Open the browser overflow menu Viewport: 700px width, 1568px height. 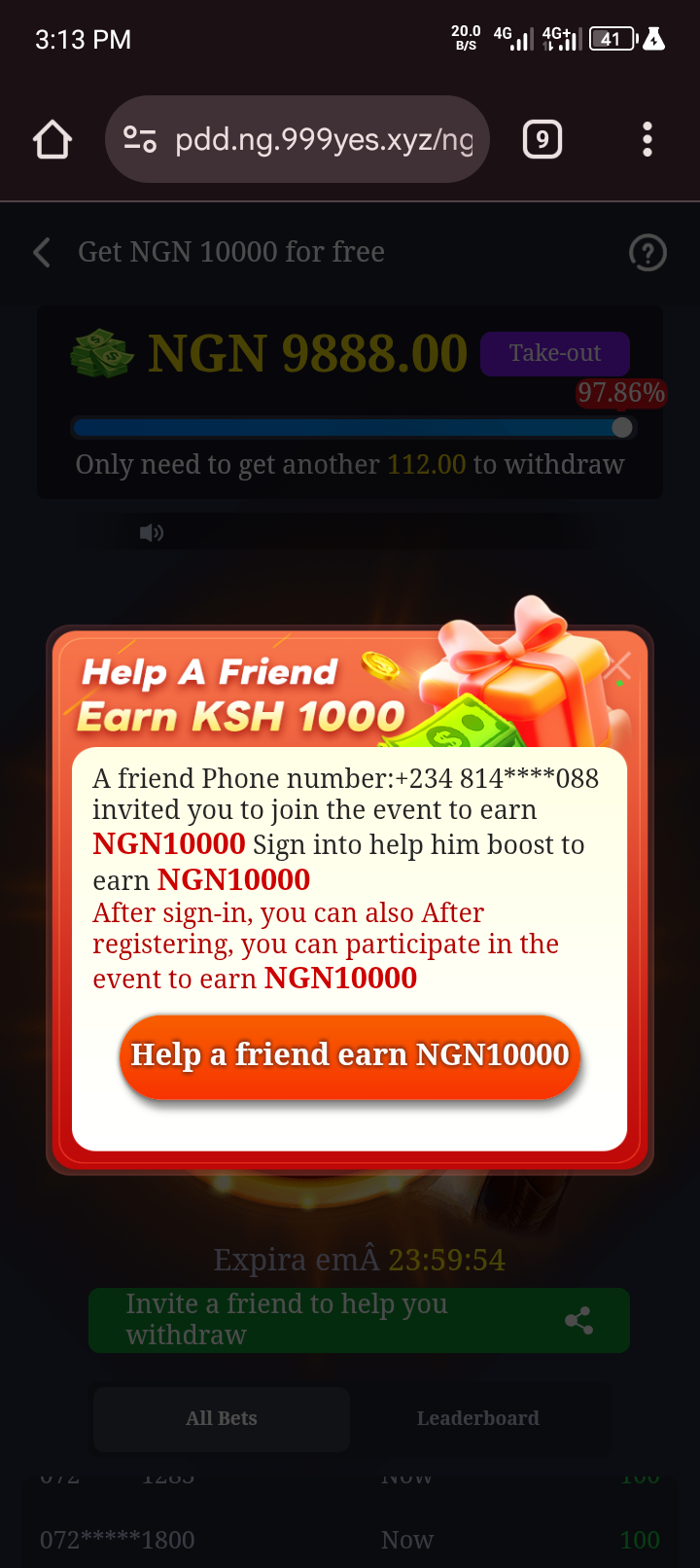tap(647, 139)
